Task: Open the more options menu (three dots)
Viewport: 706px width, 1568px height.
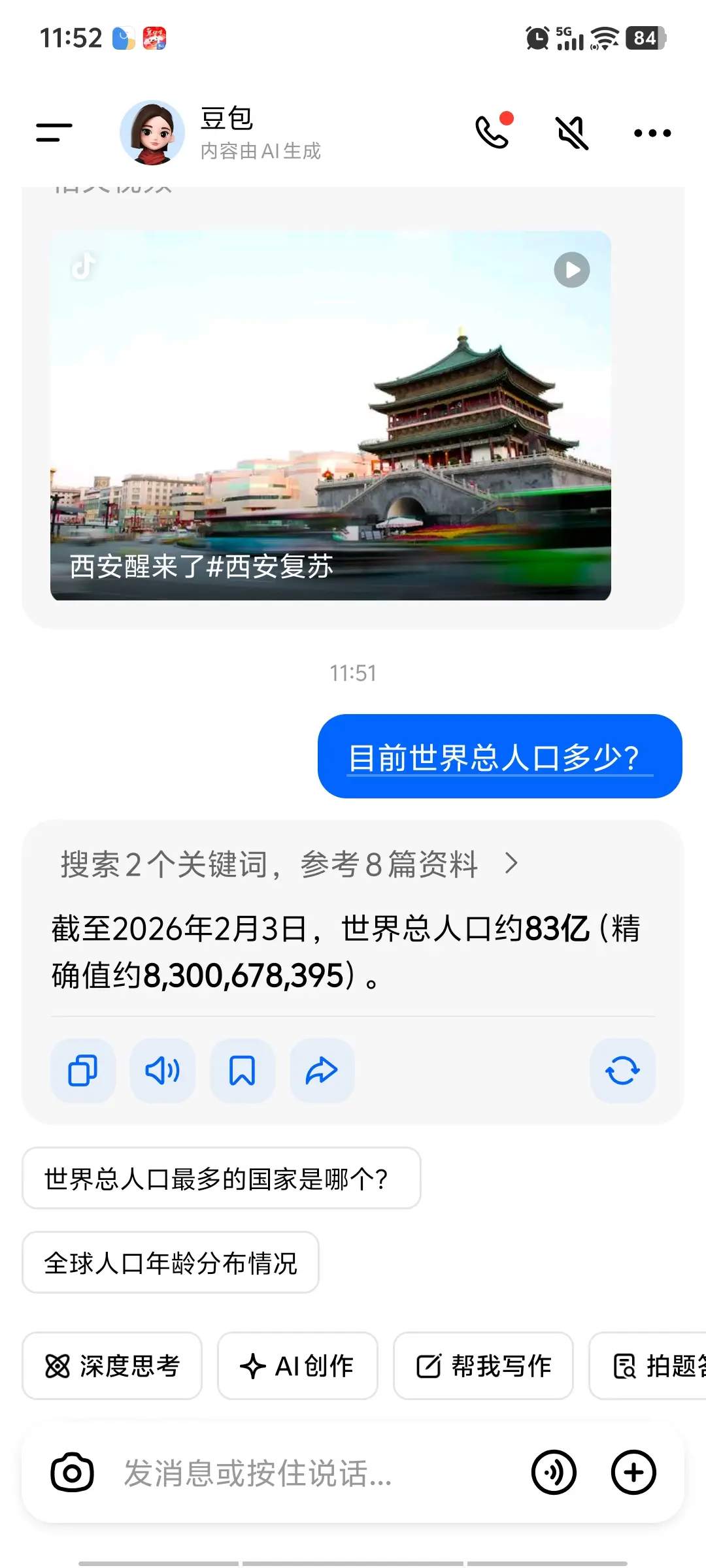Action: click(x=651, y=132)
